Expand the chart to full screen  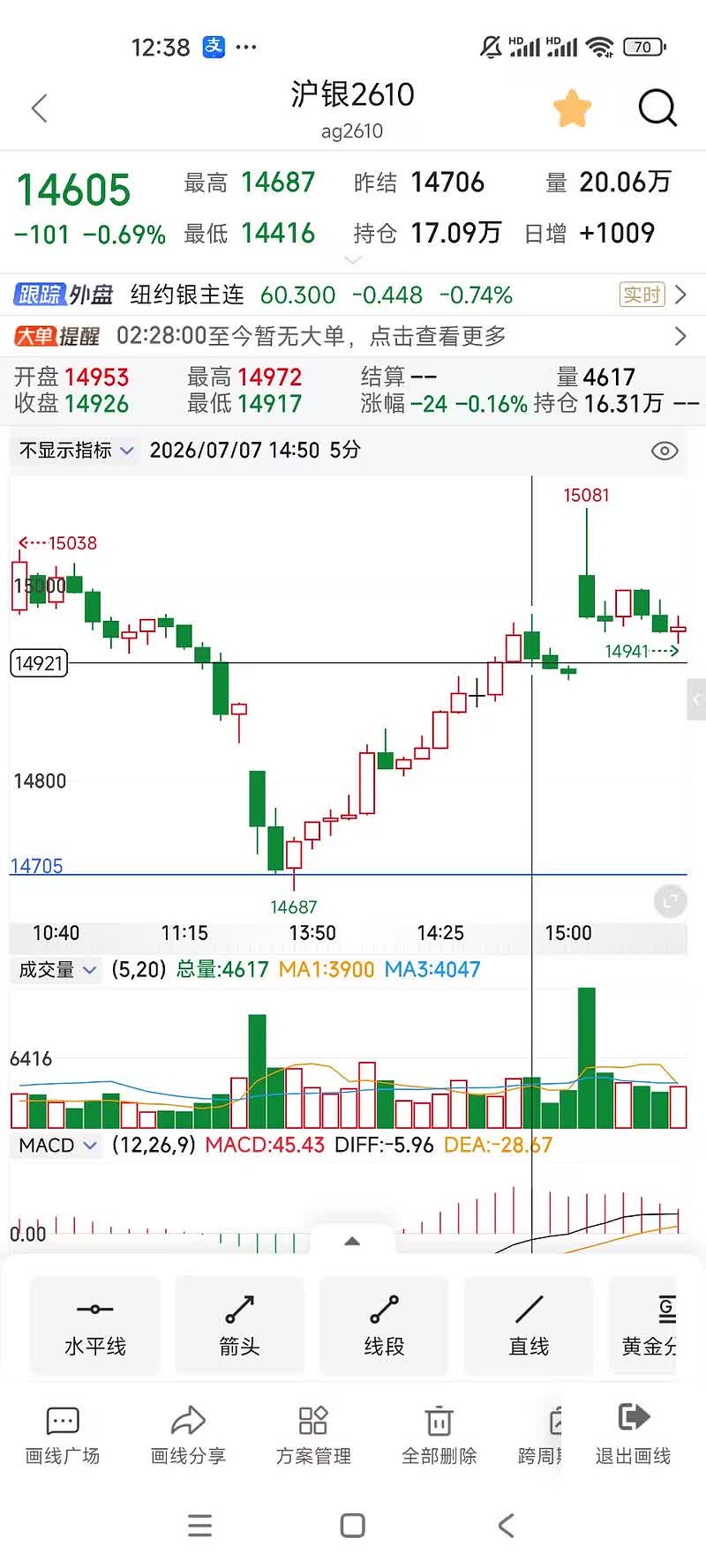pos(670,901)
